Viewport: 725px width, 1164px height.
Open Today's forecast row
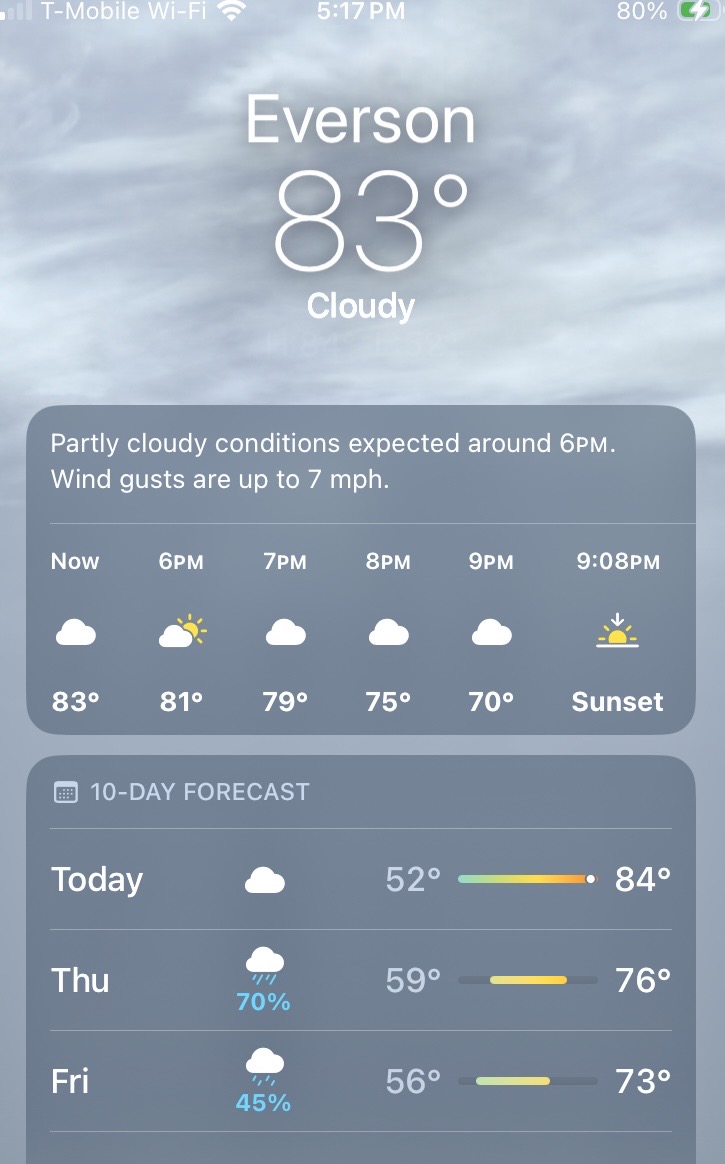pos(361,879)
